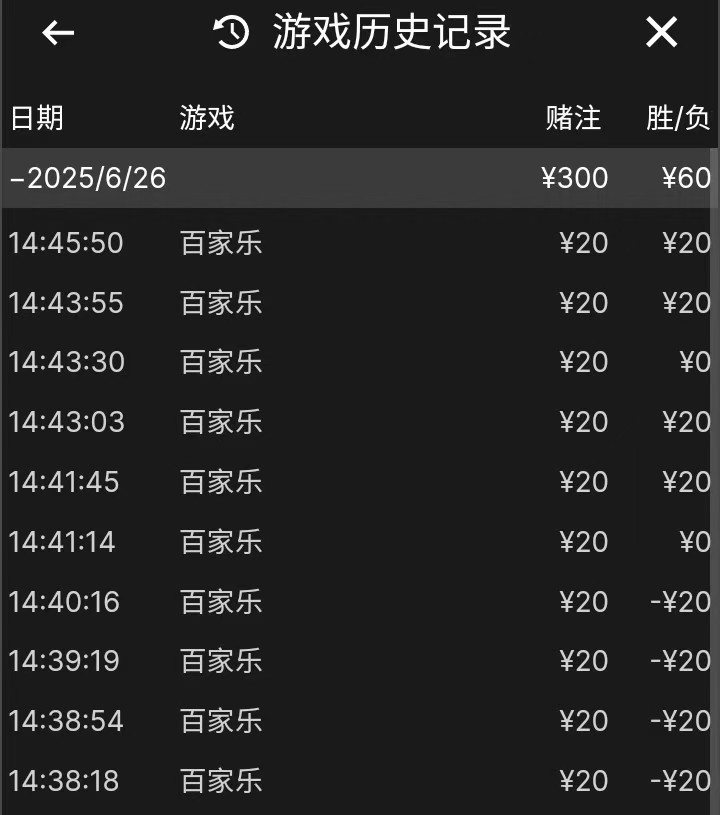View the 14:38:54 round details

[x=358, y=721]
